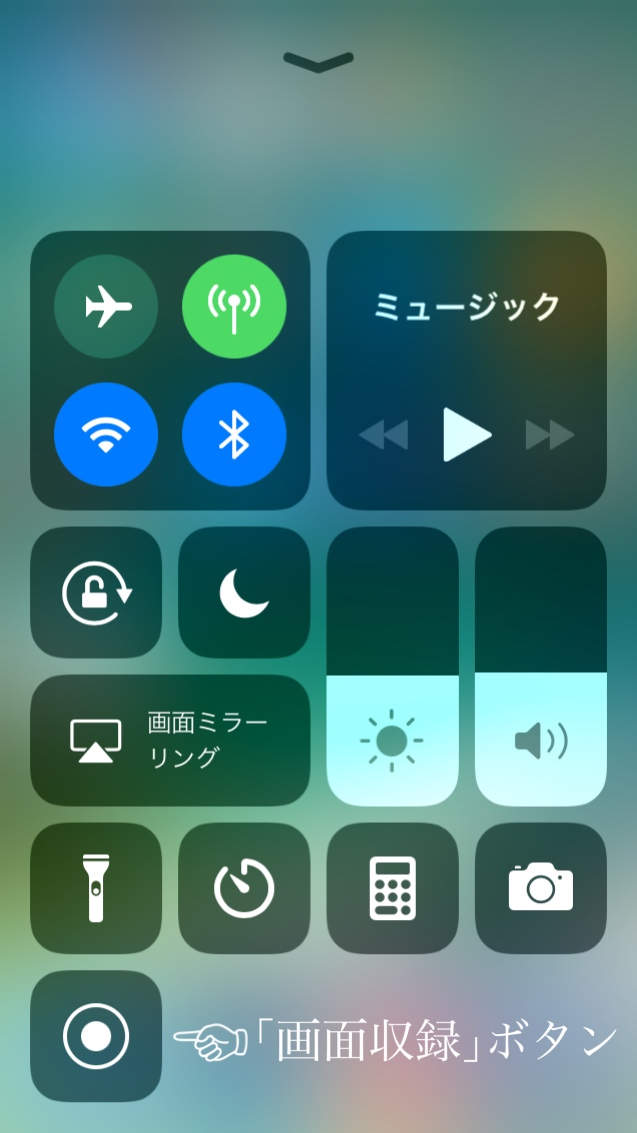Image resolution: width=637 pixels, height=1133 pixels.
Task: Launch the camera
Action: click(540, 888)
